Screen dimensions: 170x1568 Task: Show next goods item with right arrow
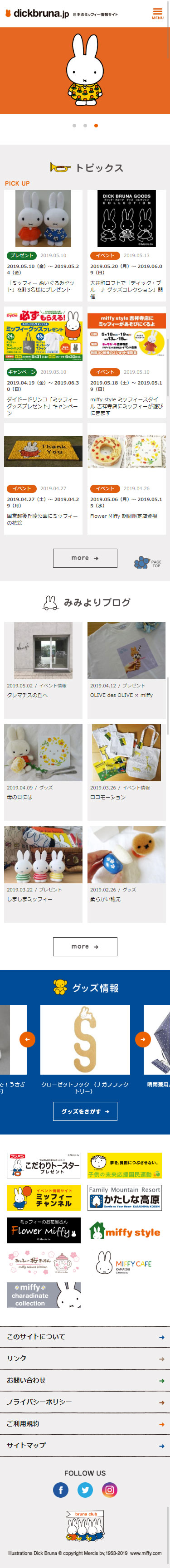pyautogui.click(x=143, y=1039)
